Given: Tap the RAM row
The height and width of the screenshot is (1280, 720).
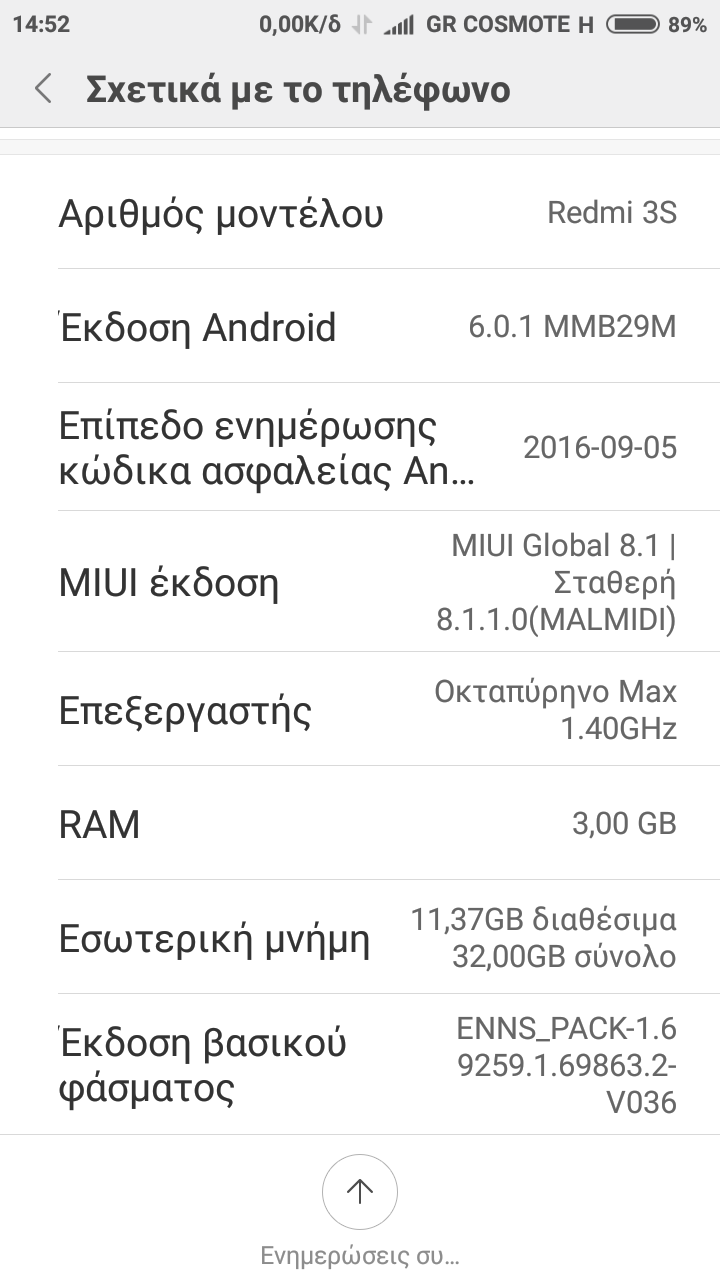Looking at the screenshot, I should coord(360,823).
